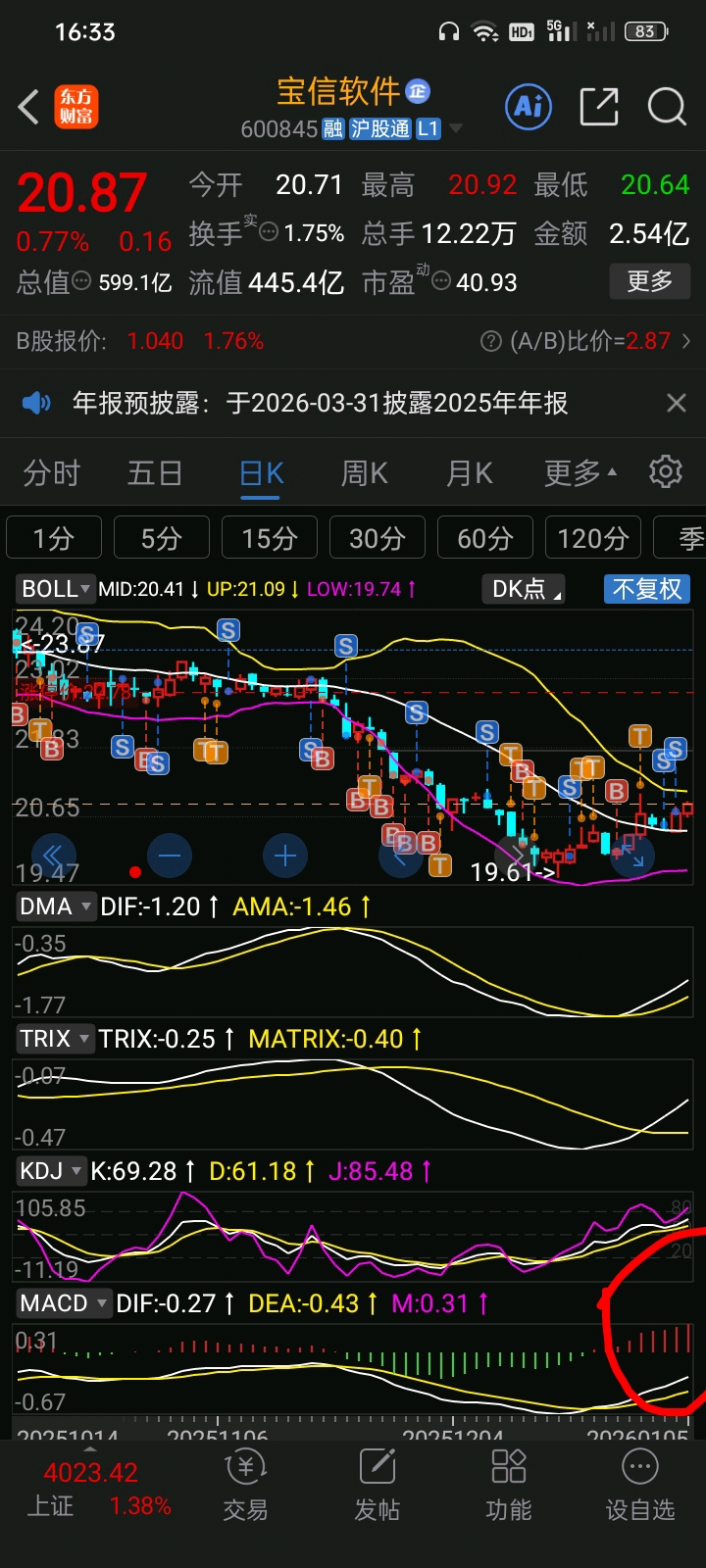706x1568 pixels.
Task: Add stock via 设自选
Action: (x=639, y=1486)
